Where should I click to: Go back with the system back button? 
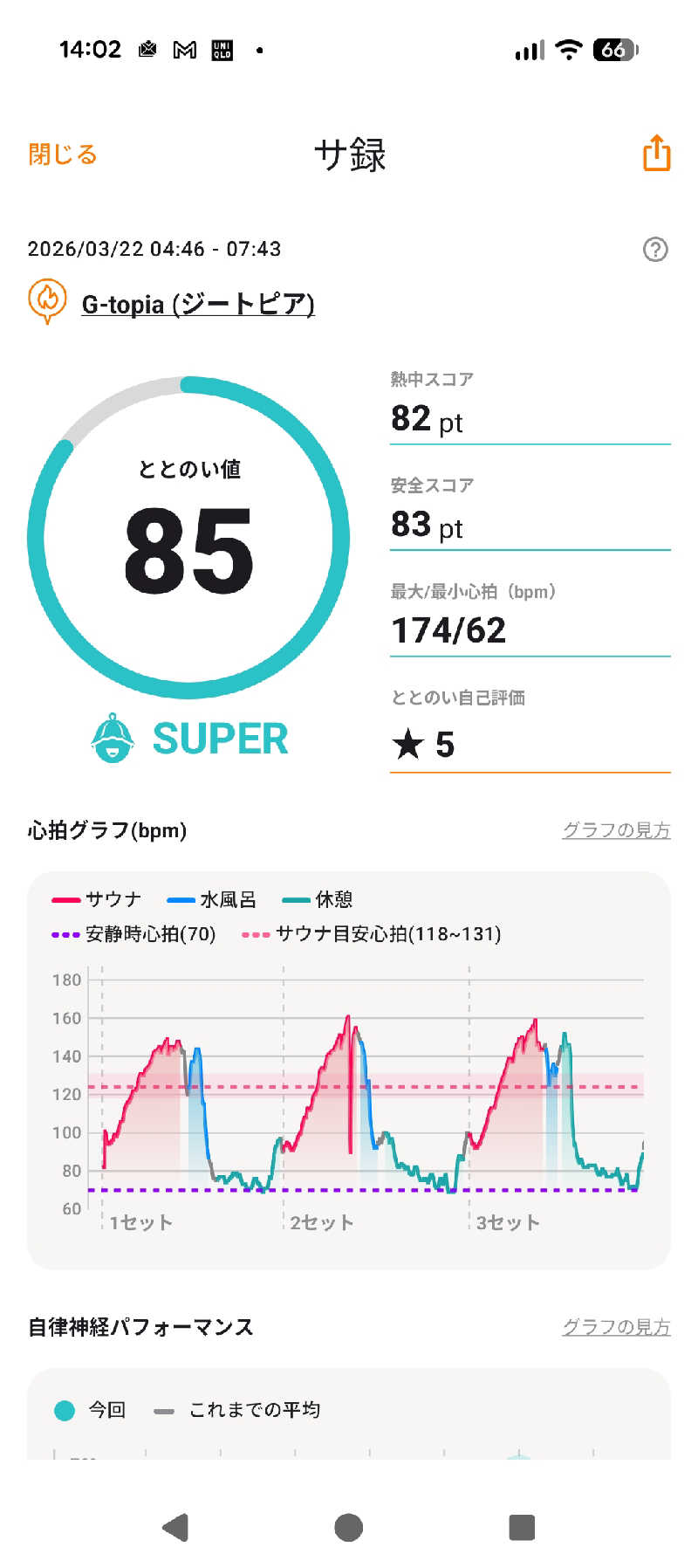tap(175, 1527)
